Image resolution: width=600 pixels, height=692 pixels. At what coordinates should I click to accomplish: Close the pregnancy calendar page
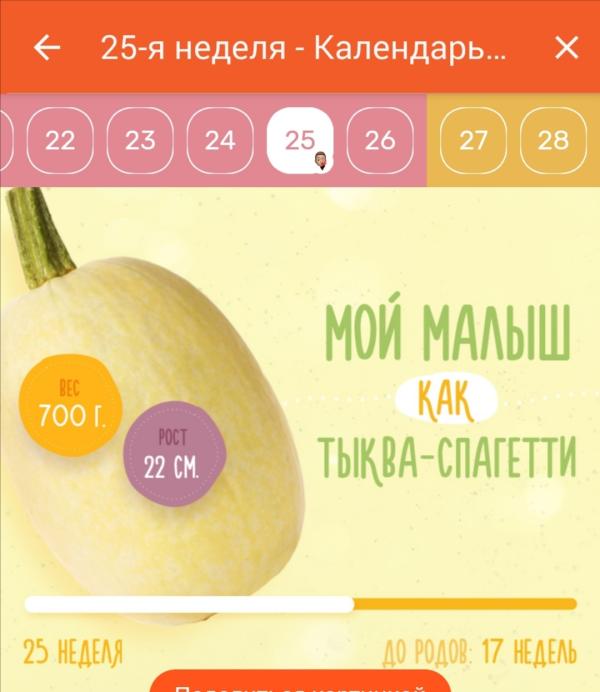pyautogui.click(x=566, y=47)
